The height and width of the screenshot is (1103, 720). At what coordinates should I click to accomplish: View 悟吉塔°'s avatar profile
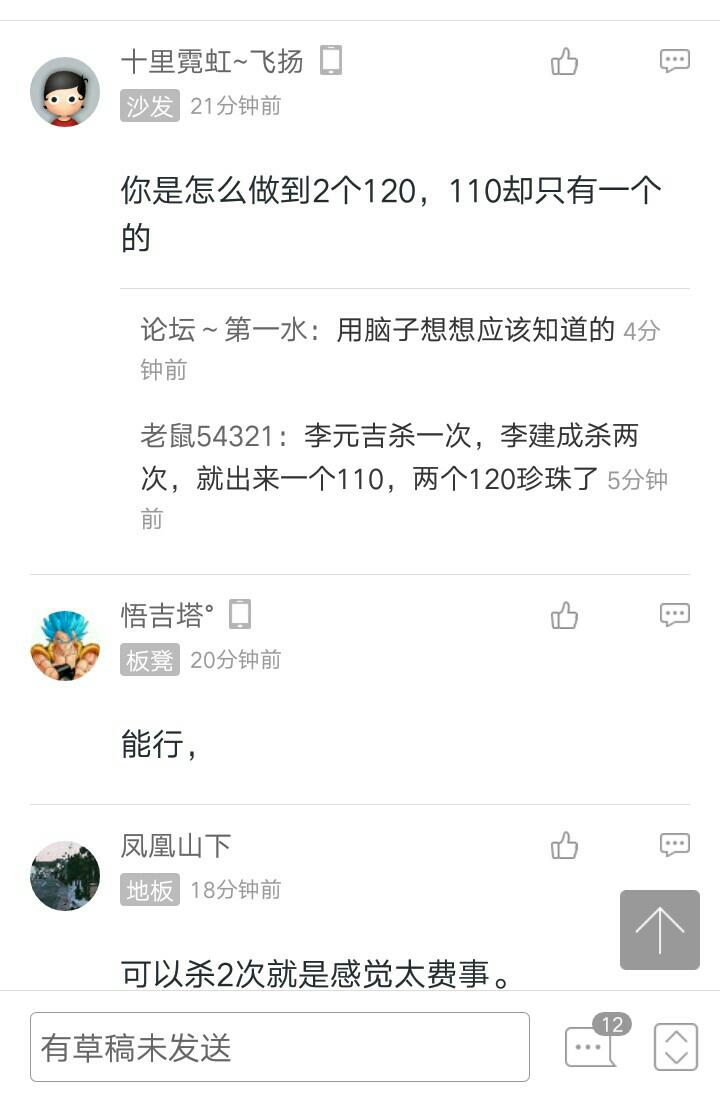65,645
